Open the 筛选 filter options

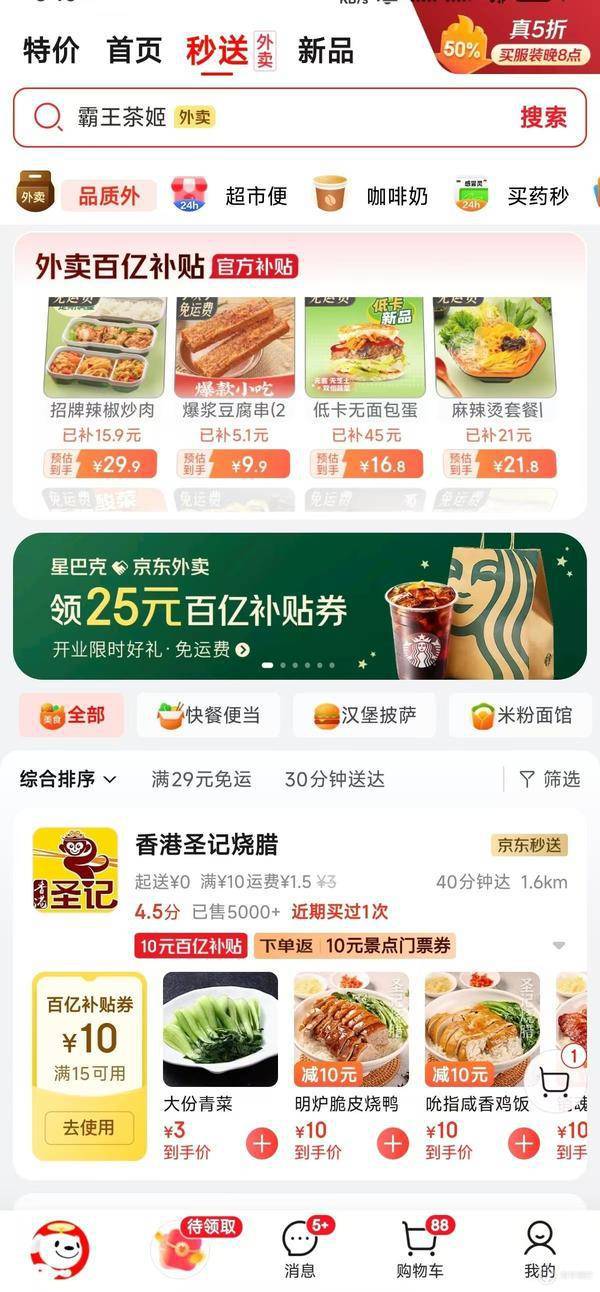549,779
